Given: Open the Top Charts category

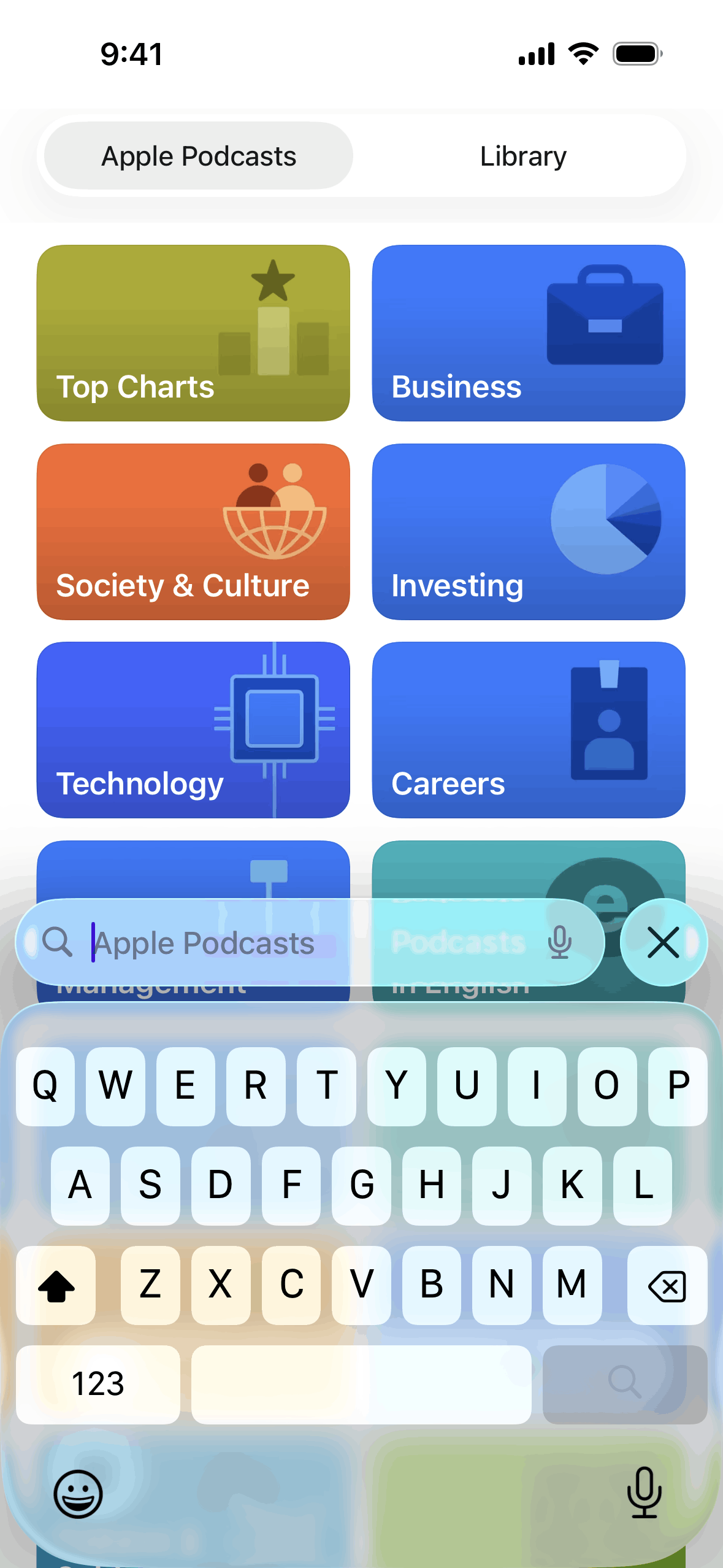Looking at the screenshot, I should (x=193, y=333).
